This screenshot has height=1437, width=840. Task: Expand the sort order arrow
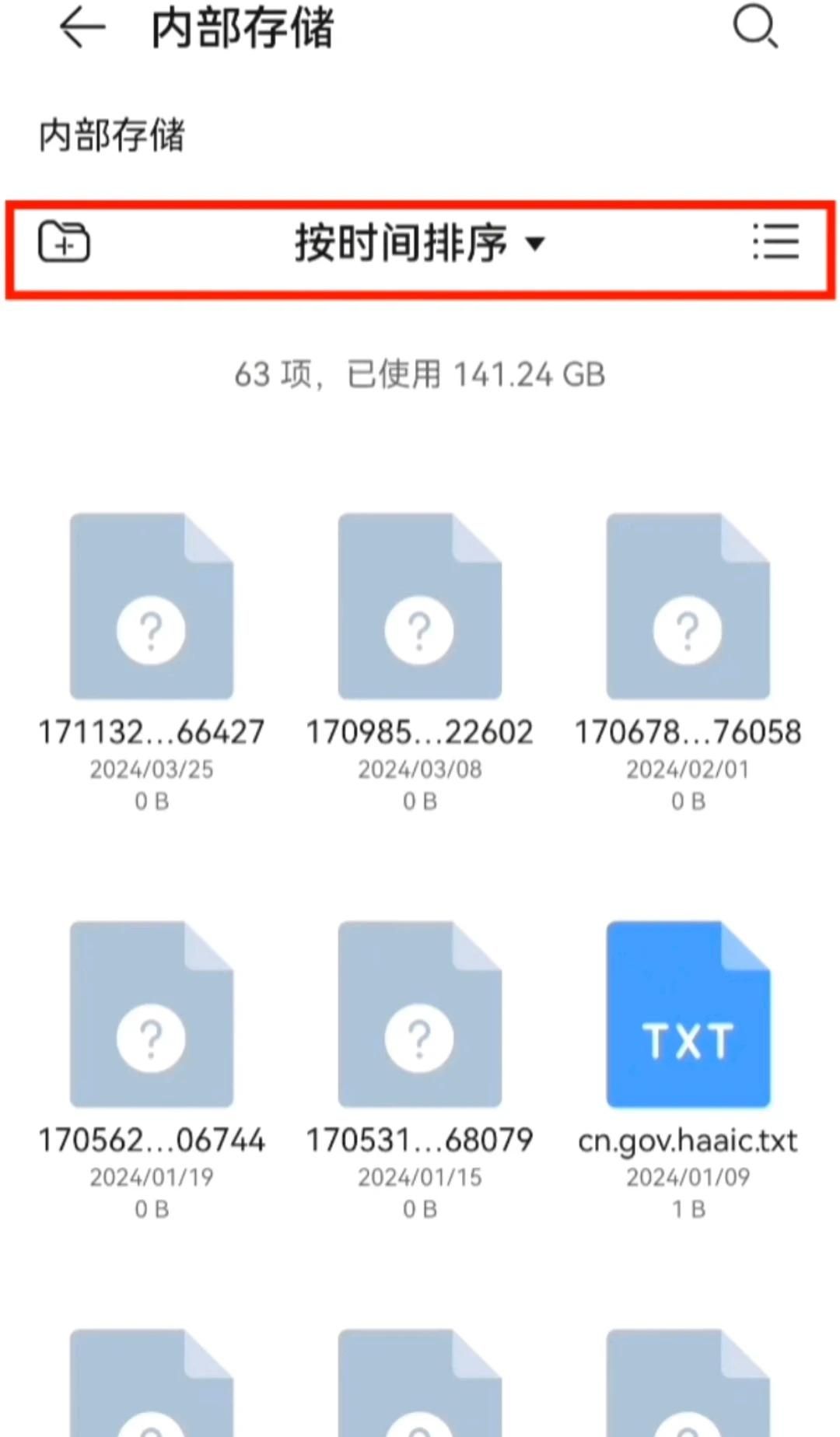point(537,245)
